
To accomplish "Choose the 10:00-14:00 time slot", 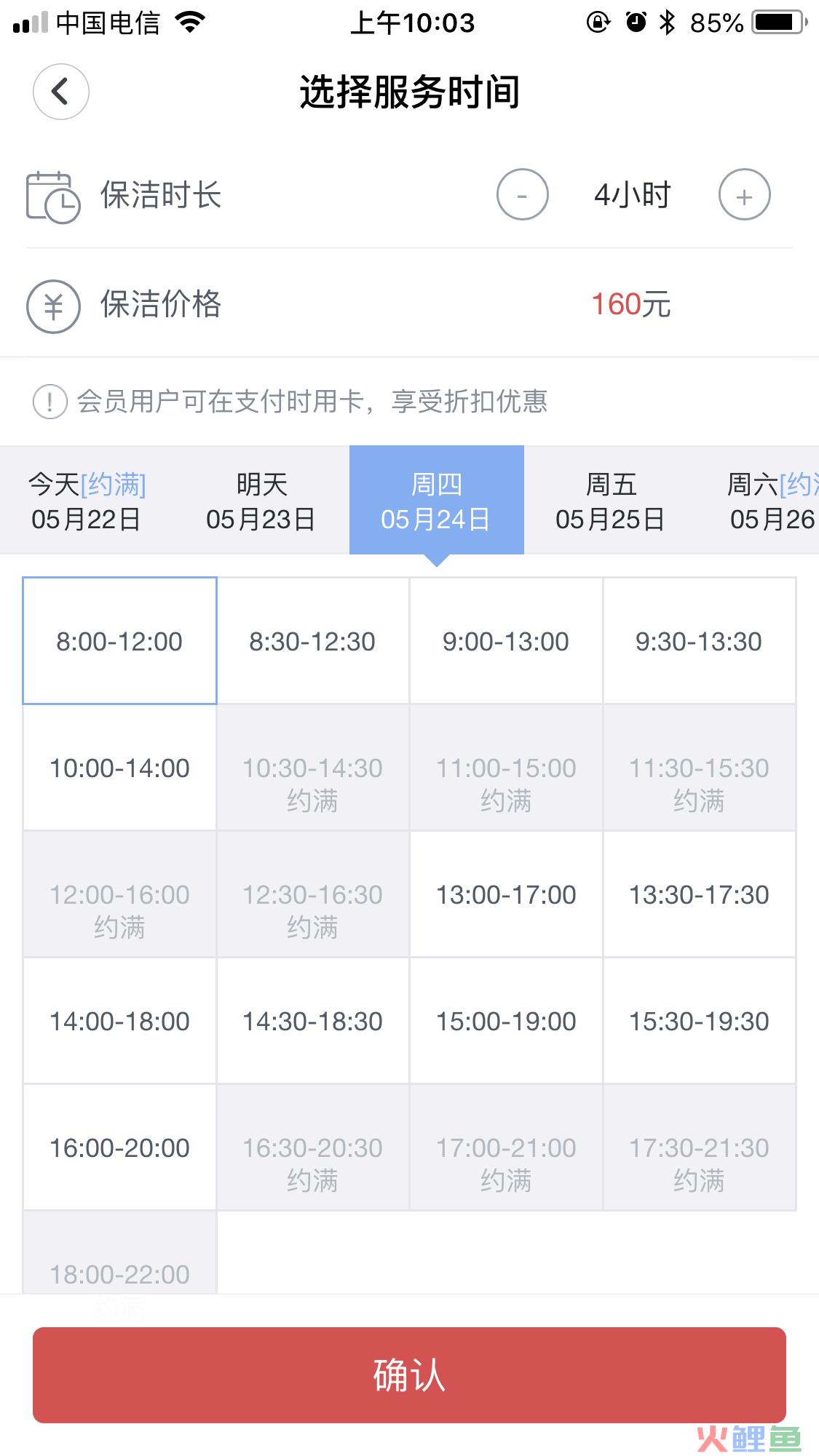I will tap(119, 768).
